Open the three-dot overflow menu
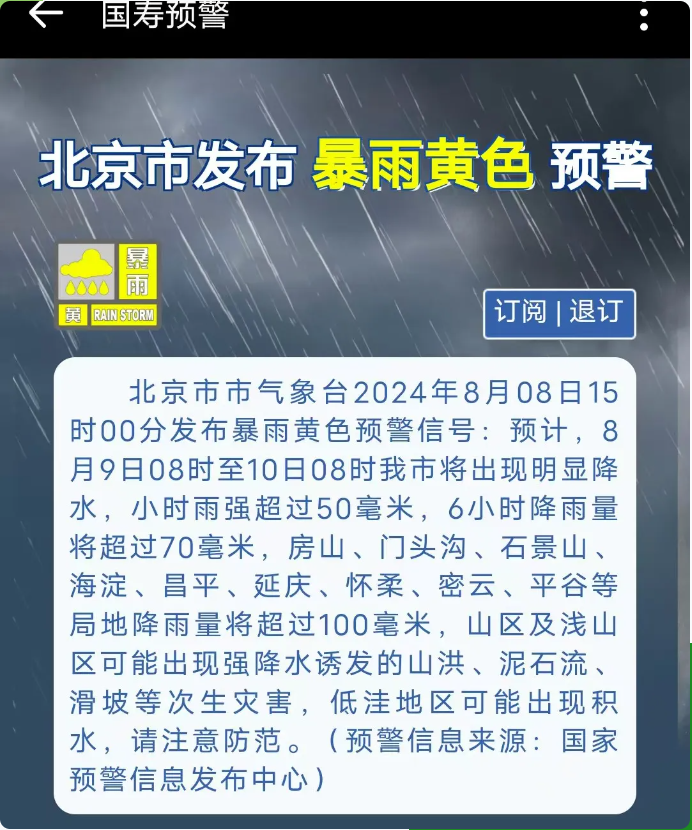 point(644,17)
